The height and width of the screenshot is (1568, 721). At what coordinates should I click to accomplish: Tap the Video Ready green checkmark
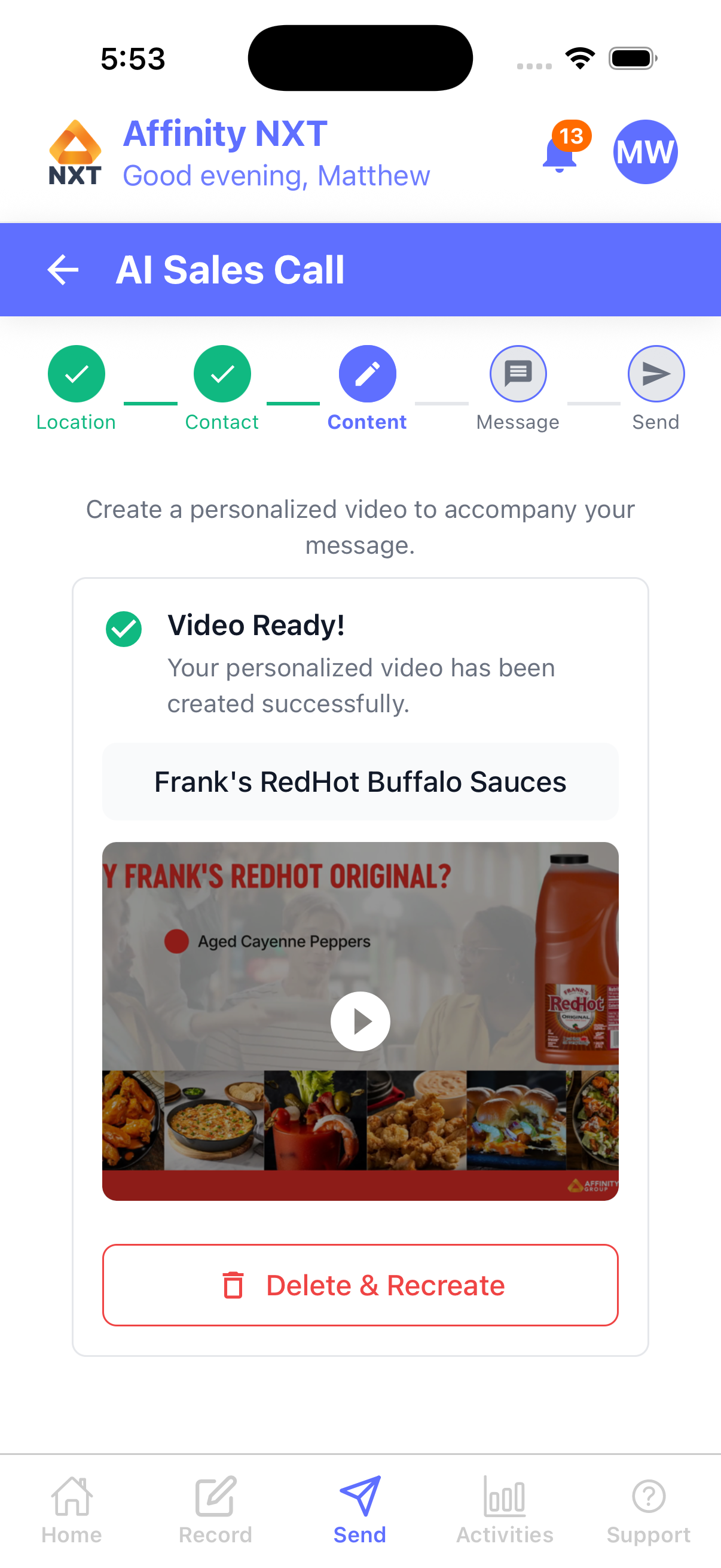(x=124, y=628)
